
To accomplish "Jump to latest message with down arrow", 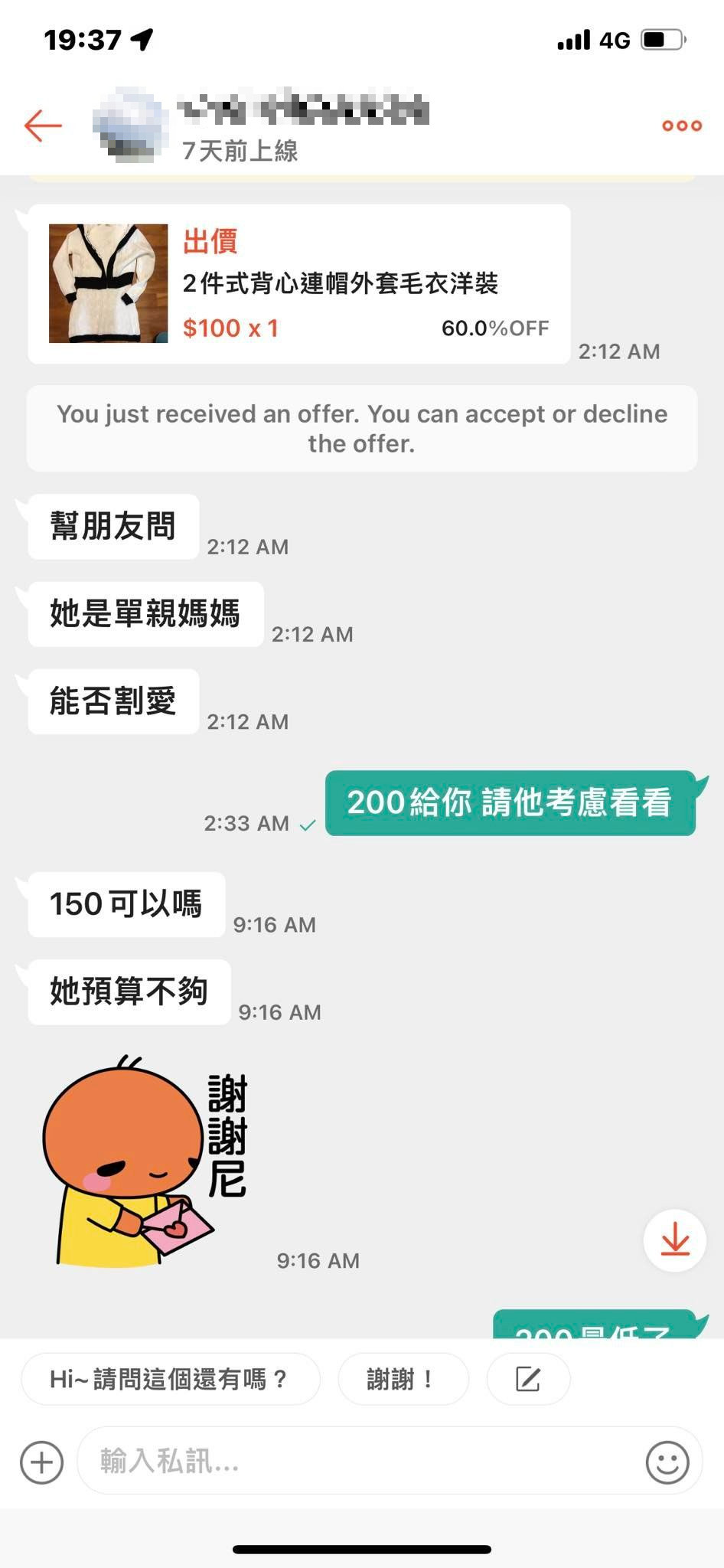I will [x=674, y=1240].
